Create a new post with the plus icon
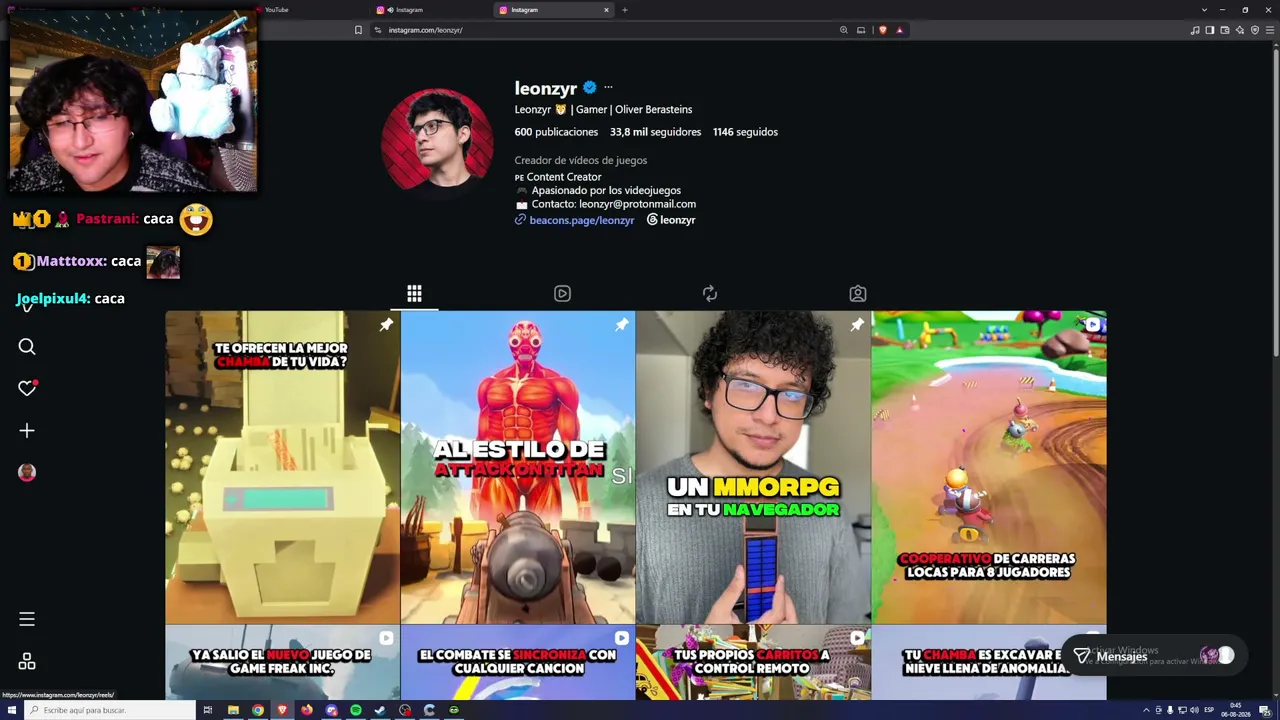Image resolution: width=1280 pixels, height=720 pixels. (x=27, y=430)
